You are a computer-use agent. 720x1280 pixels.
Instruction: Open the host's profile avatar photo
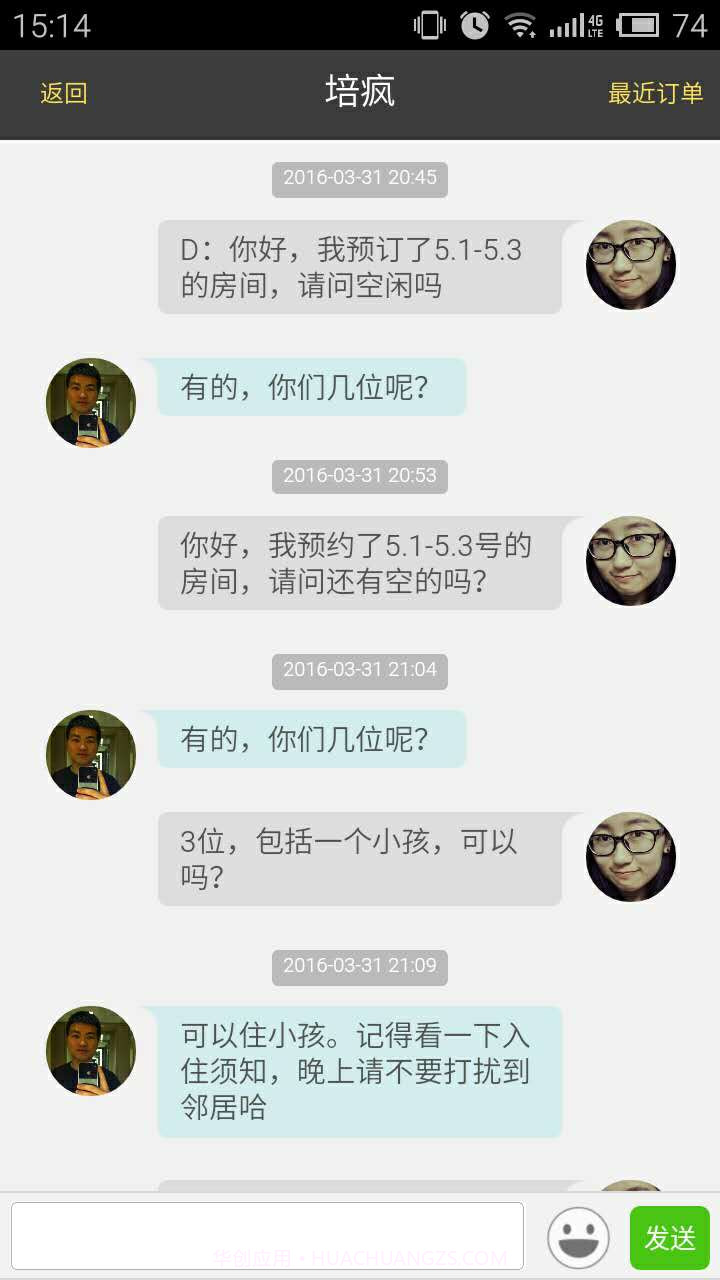tap(90, 402)
